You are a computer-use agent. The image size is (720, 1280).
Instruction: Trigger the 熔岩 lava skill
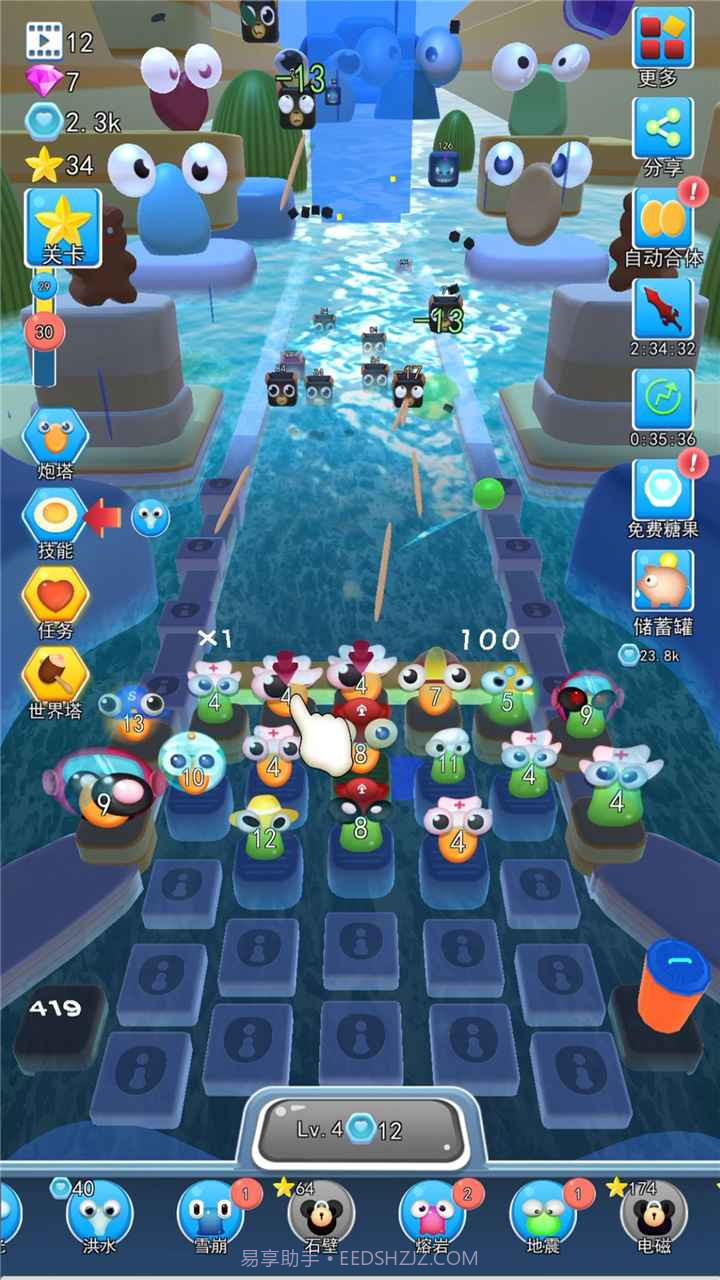tap(432, 1212)
